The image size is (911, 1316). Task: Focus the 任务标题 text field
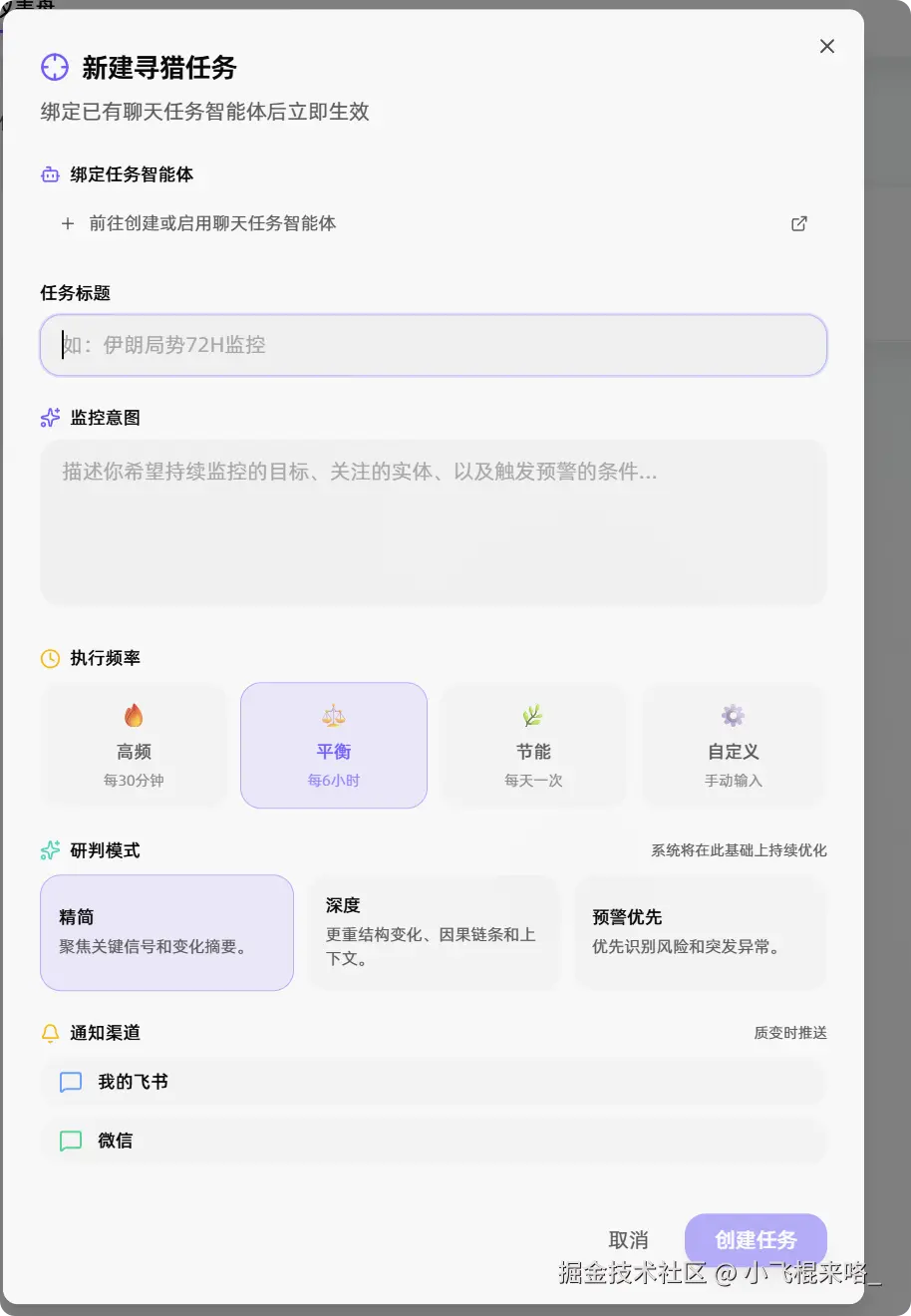[x=433, y=345]
